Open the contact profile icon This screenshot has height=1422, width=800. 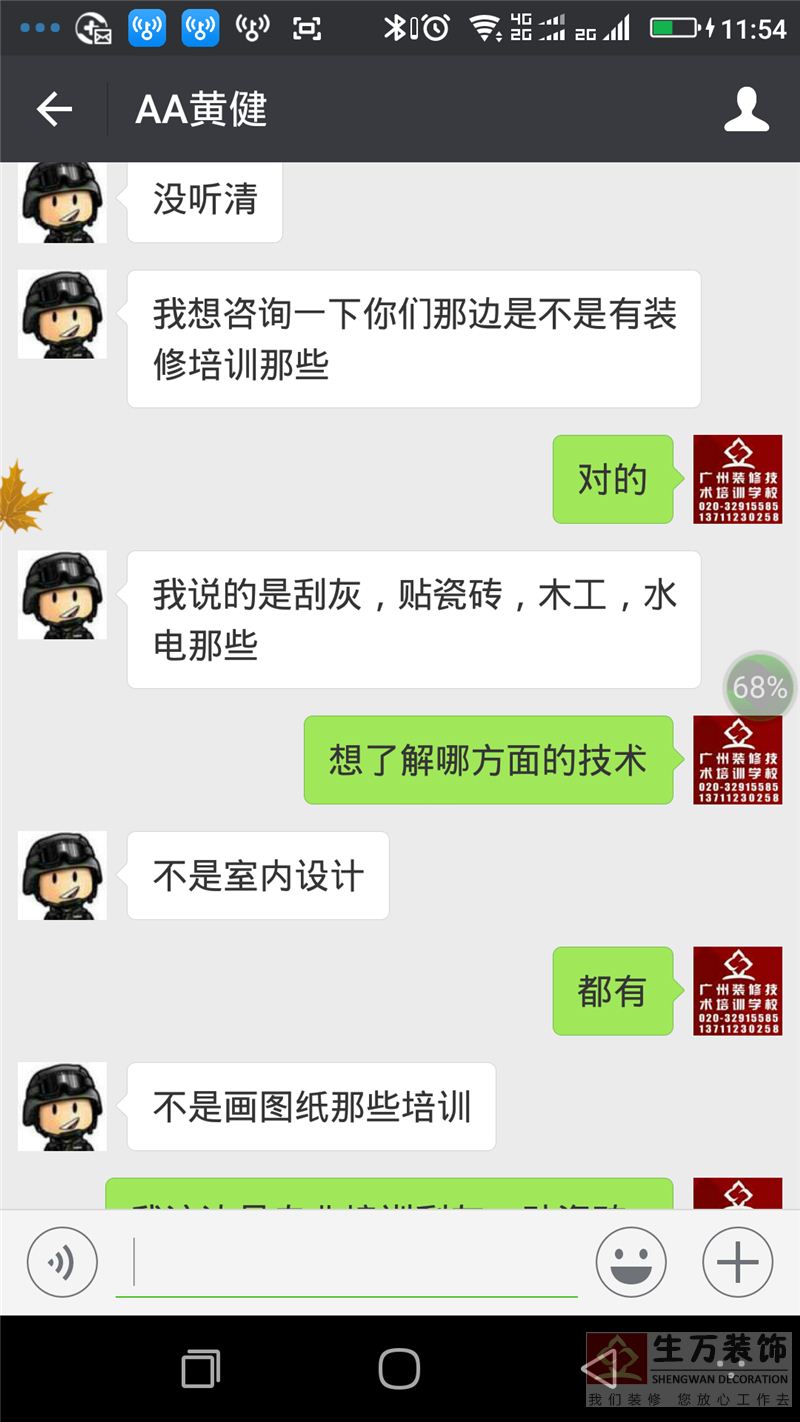[746, 109]
